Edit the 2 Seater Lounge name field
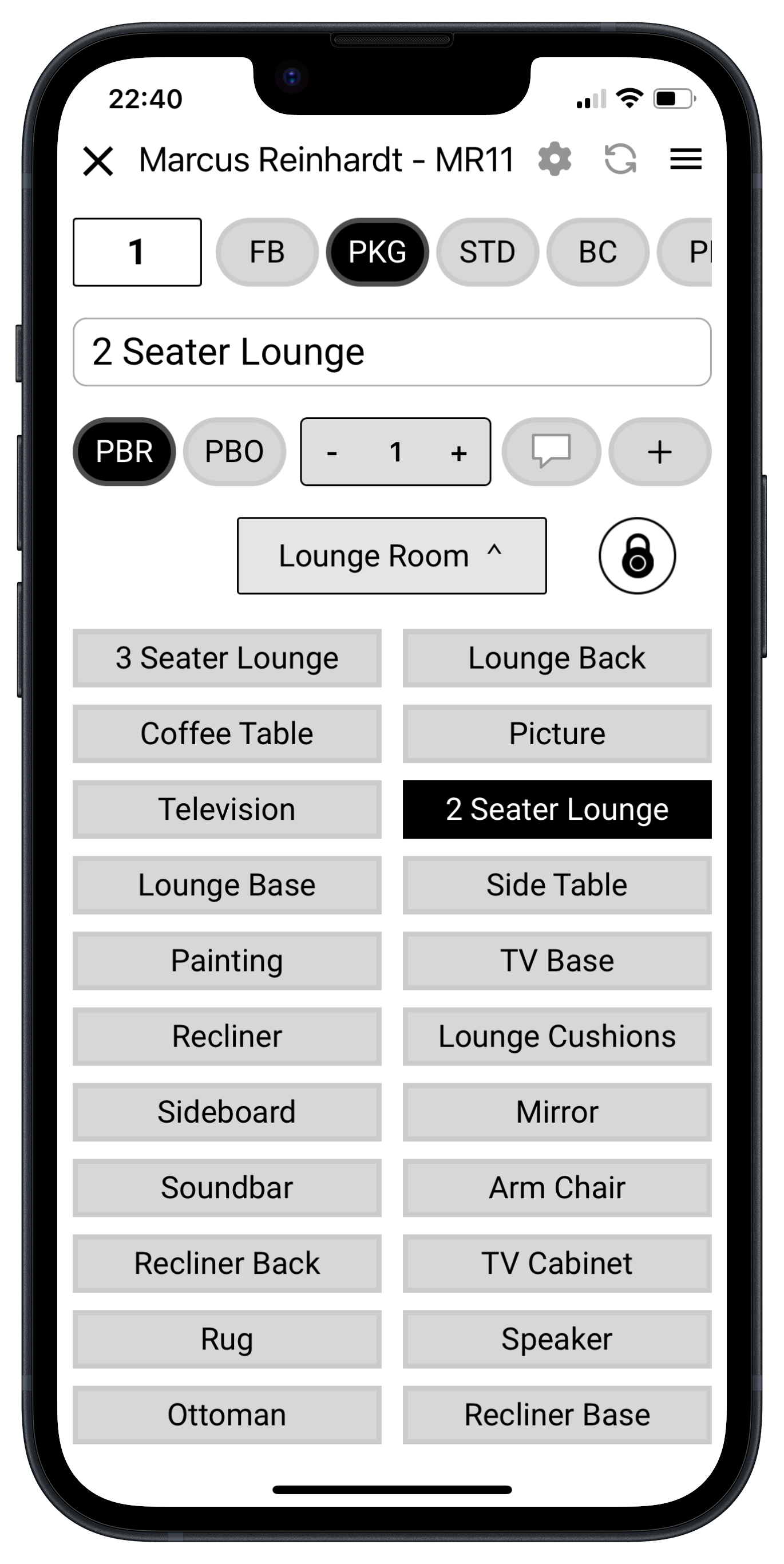 click(392, 352)
